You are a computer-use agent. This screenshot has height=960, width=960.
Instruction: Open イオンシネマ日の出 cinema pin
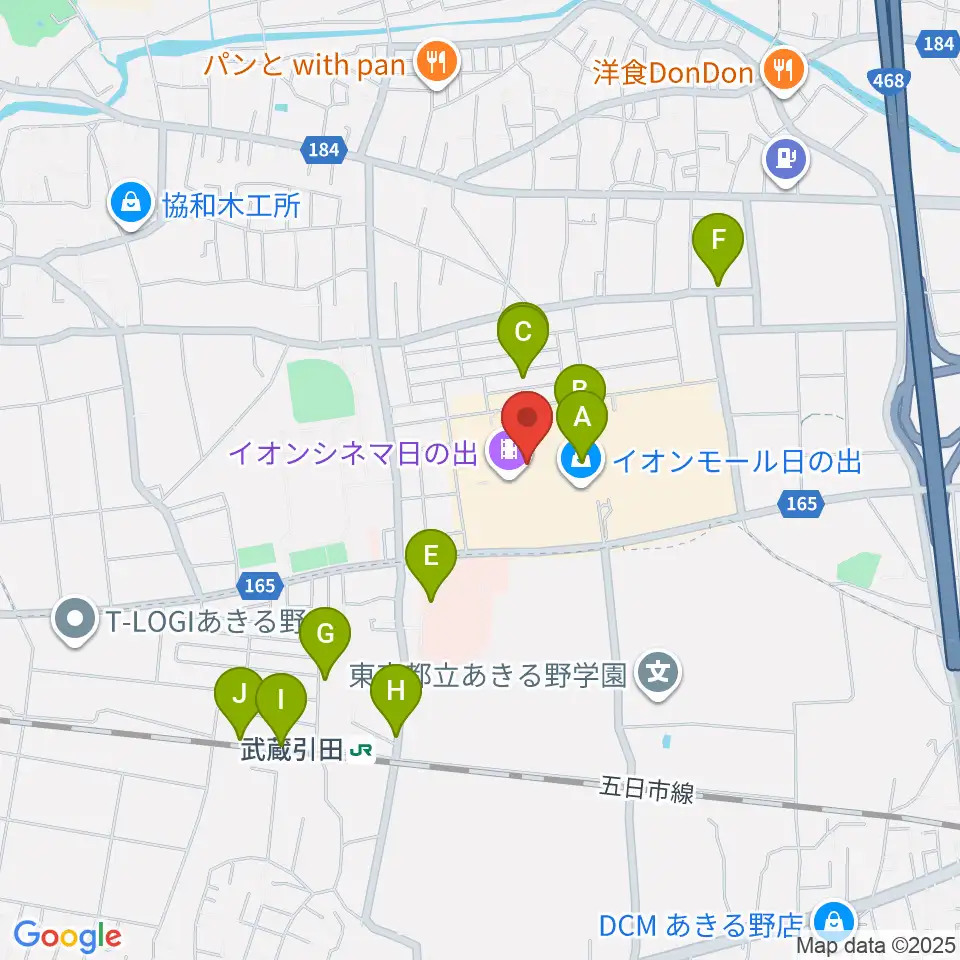click(x=508, y=454)
